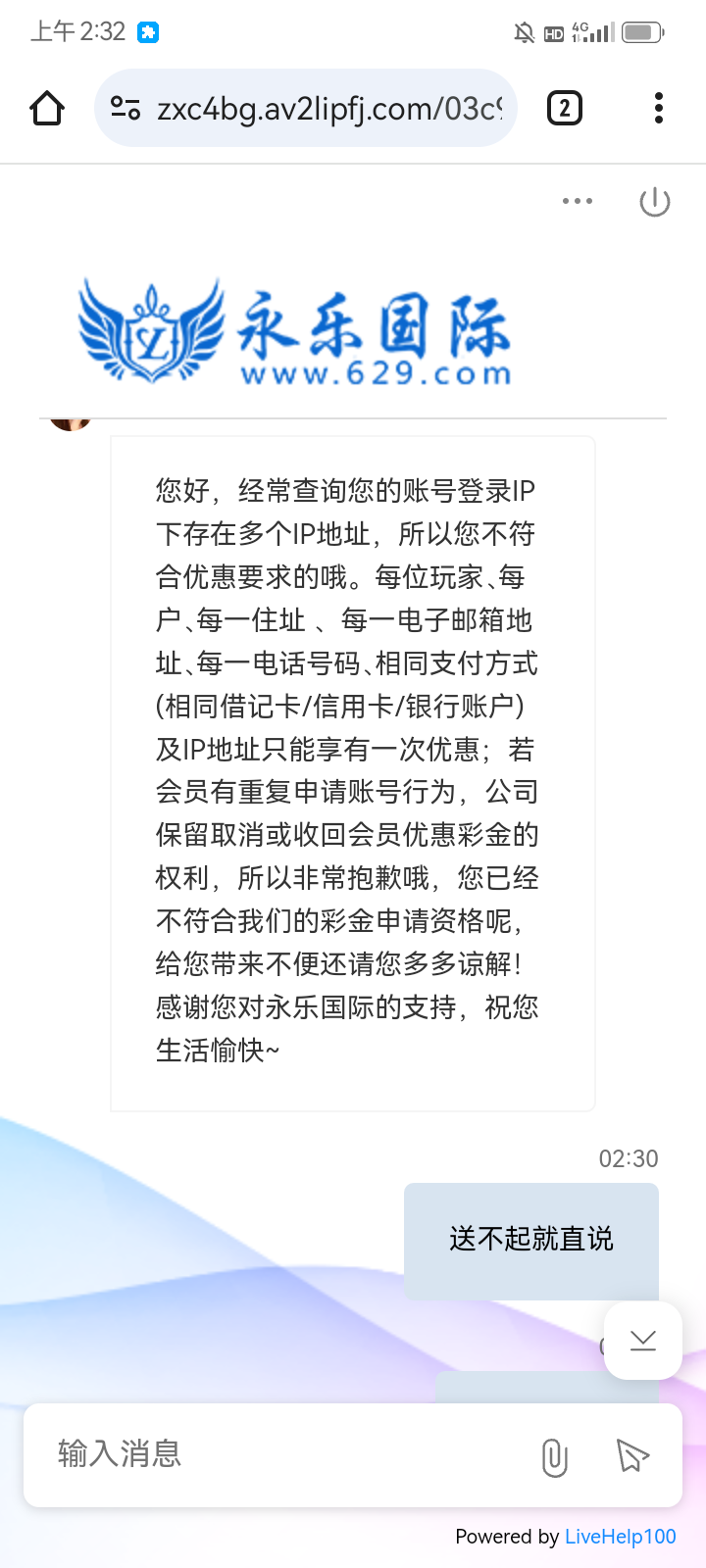The width and height of the screenshot is (706, 1568).
Task: Tap the send message arrow icon
Action: (631, 1456)
